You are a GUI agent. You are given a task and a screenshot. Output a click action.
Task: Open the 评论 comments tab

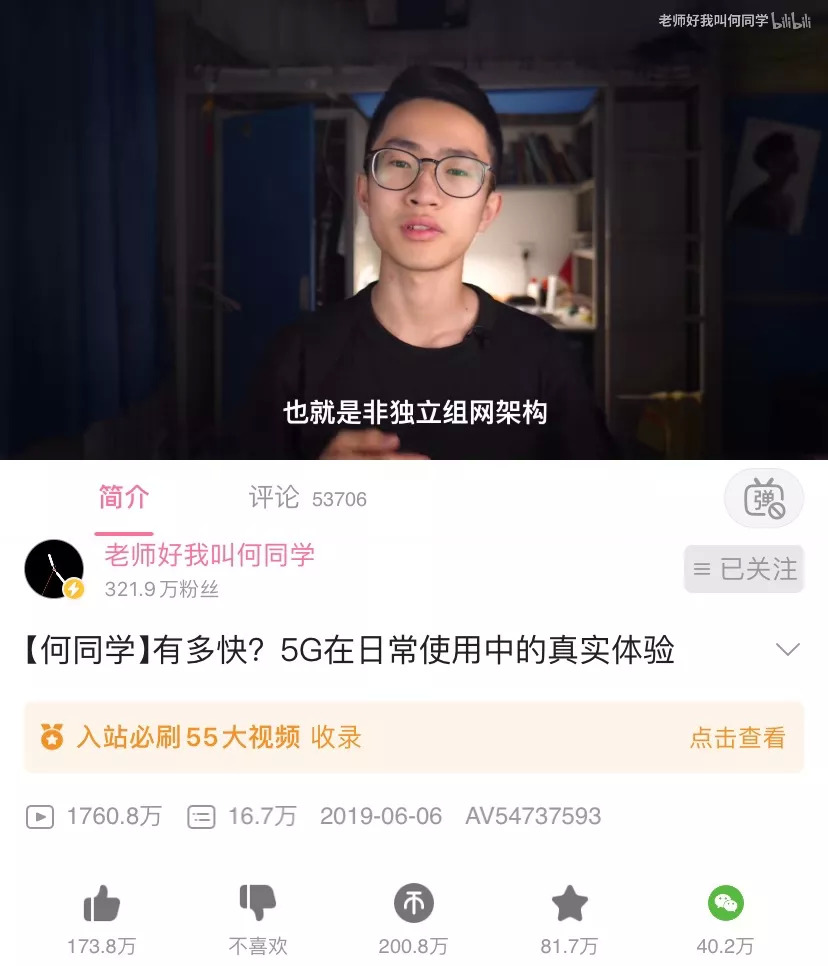pyautogui.click(x=274, y=497)
